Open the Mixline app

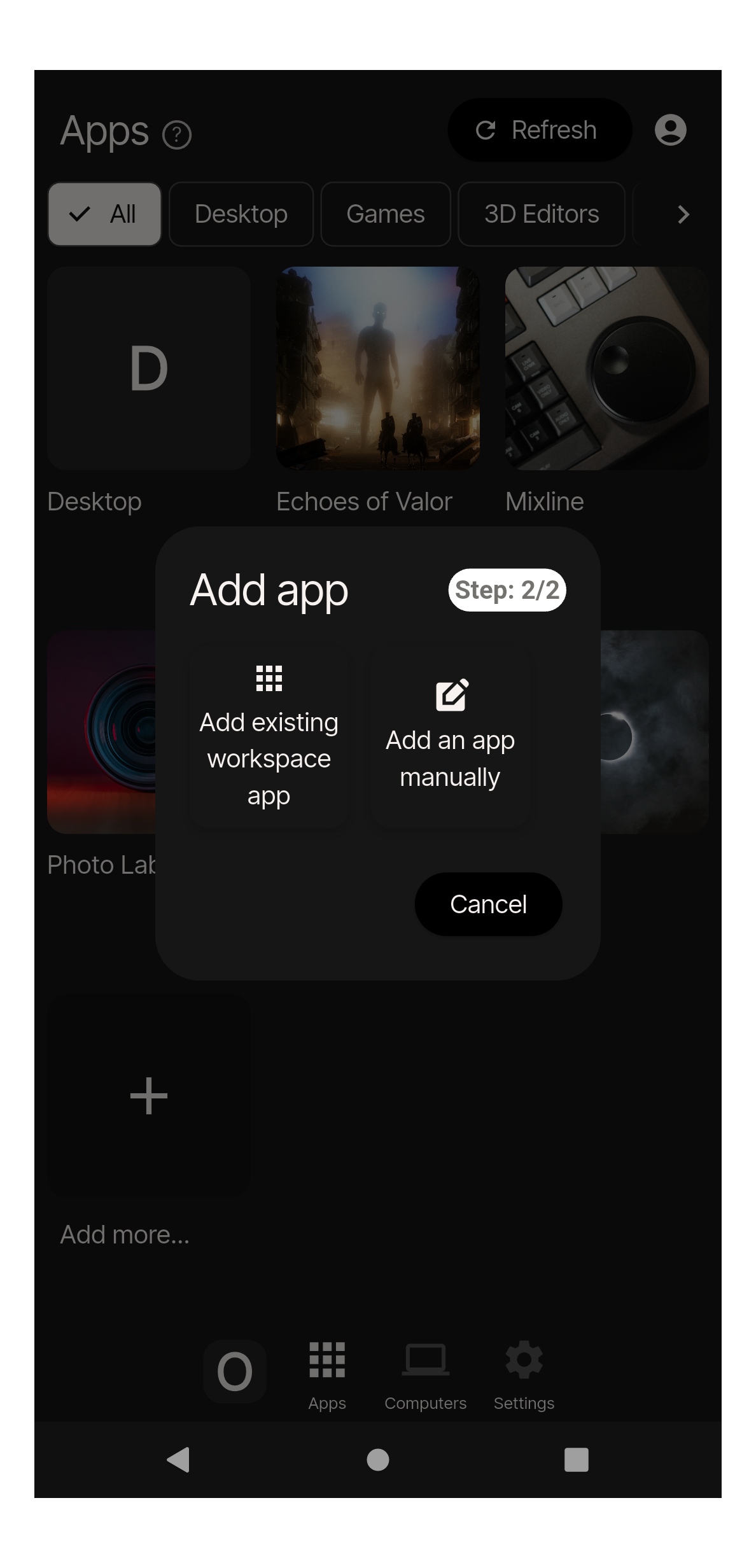[606, 368]
